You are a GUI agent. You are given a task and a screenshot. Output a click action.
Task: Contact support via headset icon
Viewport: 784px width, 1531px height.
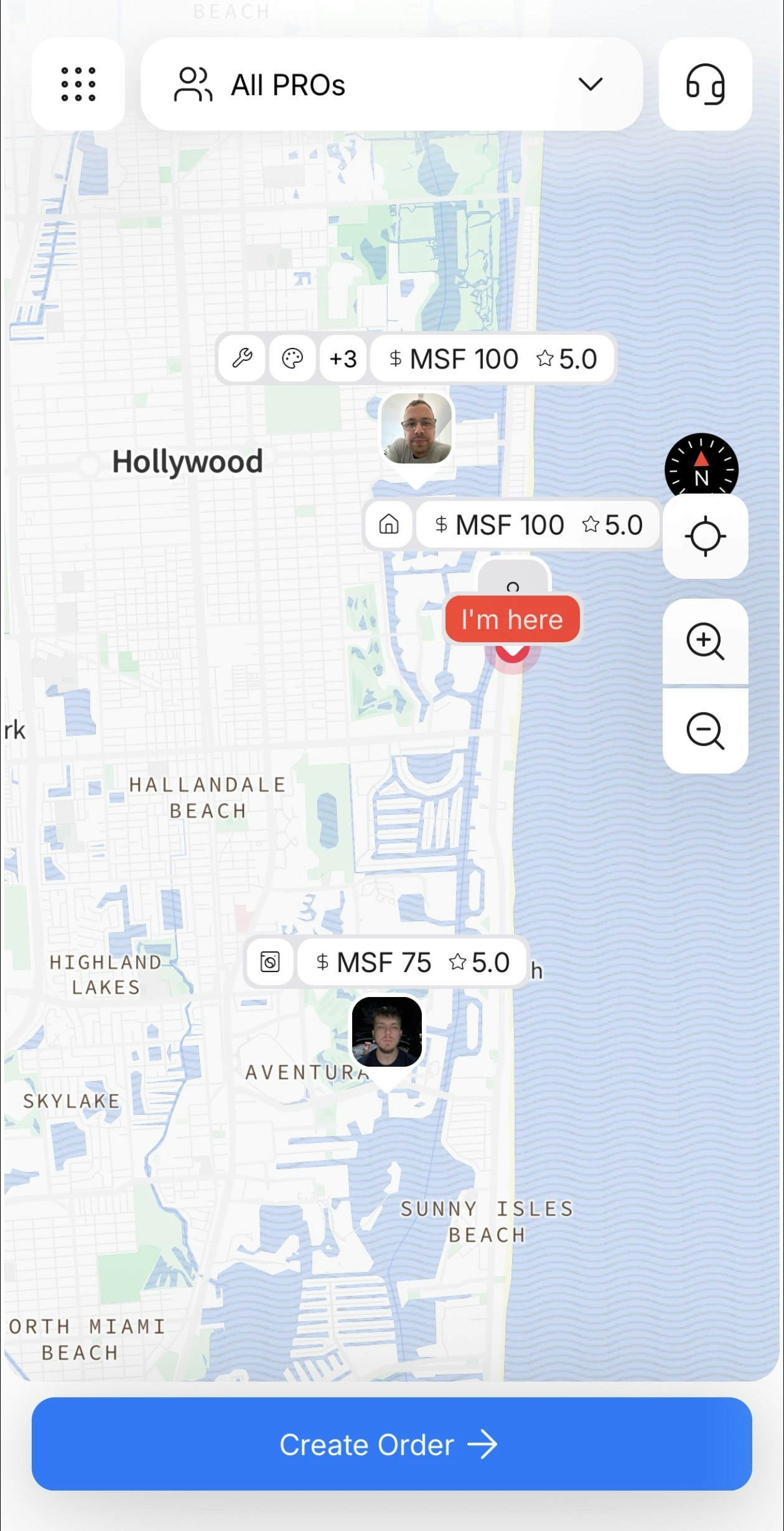705,84
